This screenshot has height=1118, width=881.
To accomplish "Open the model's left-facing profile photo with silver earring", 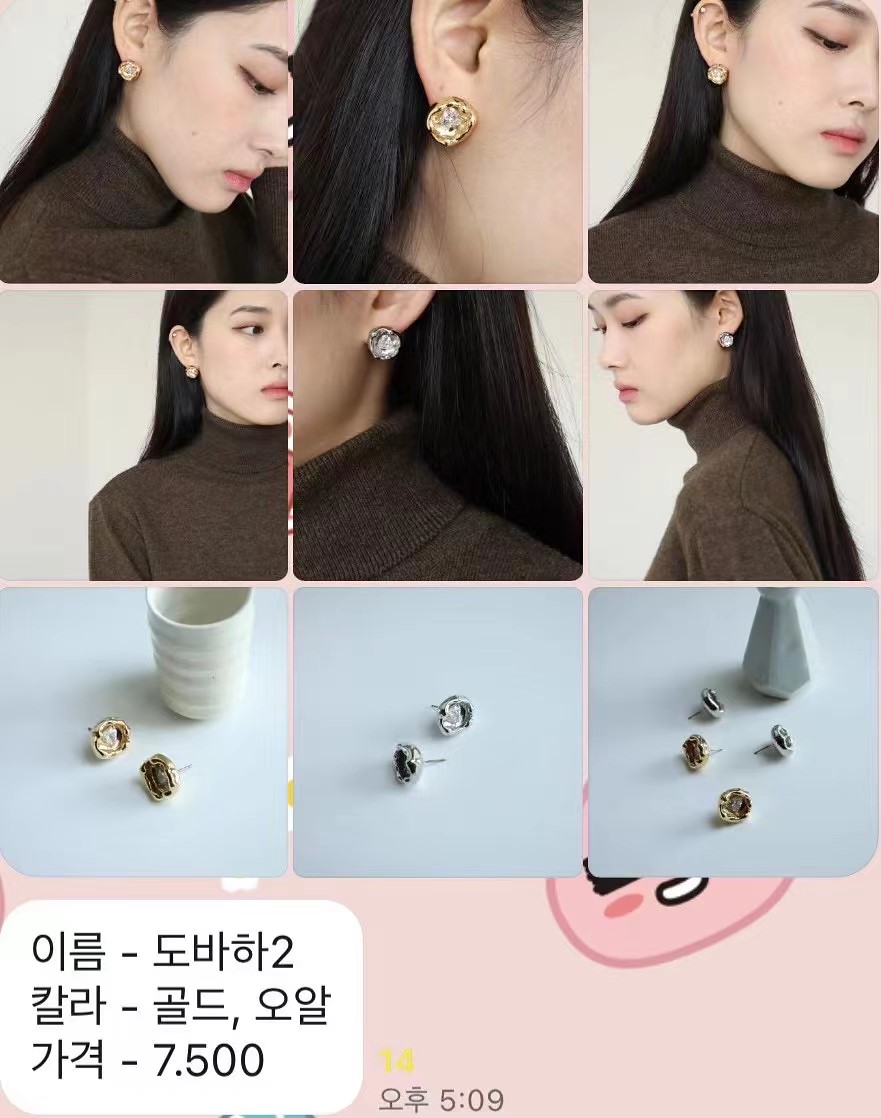I will tap(733, 435).
